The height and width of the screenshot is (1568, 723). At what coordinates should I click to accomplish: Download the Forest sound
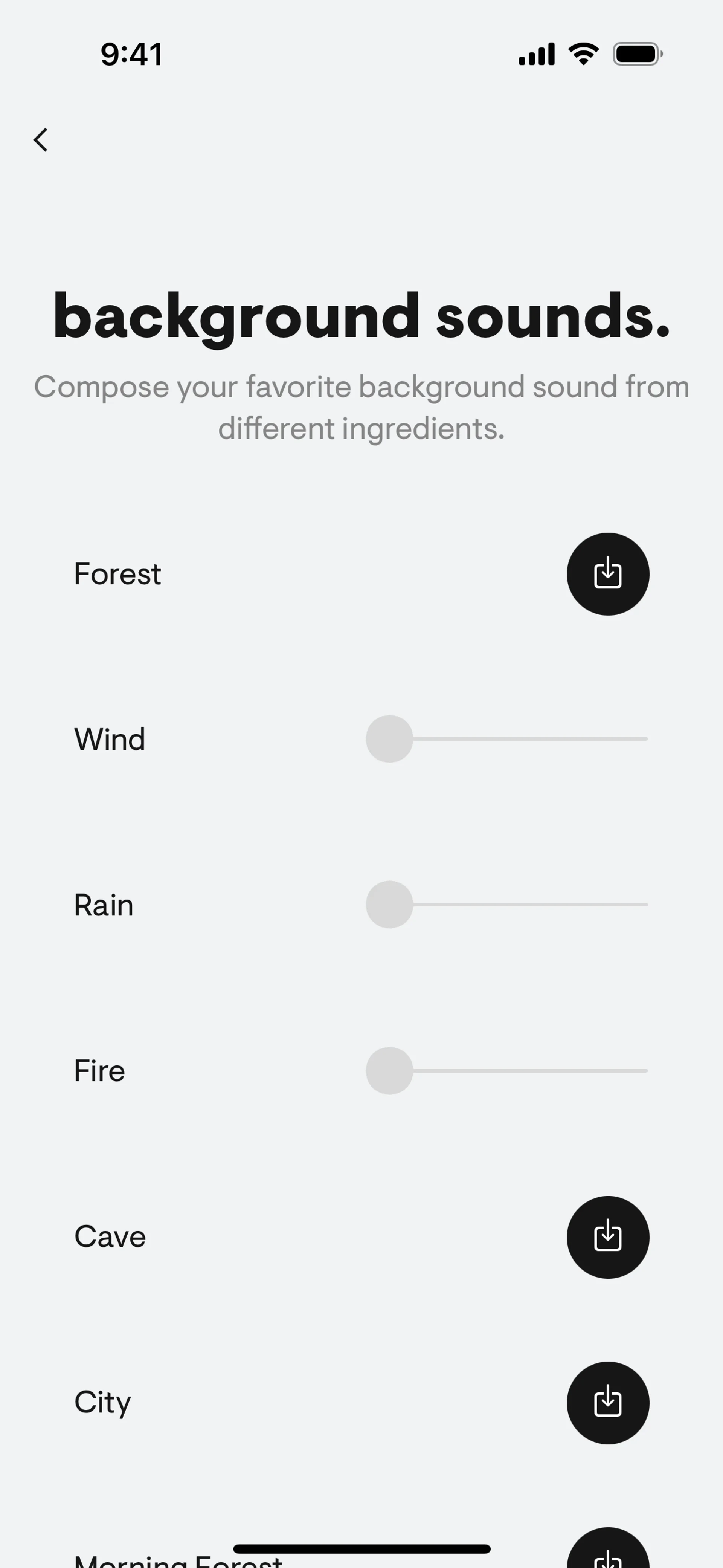coord(607,574)
